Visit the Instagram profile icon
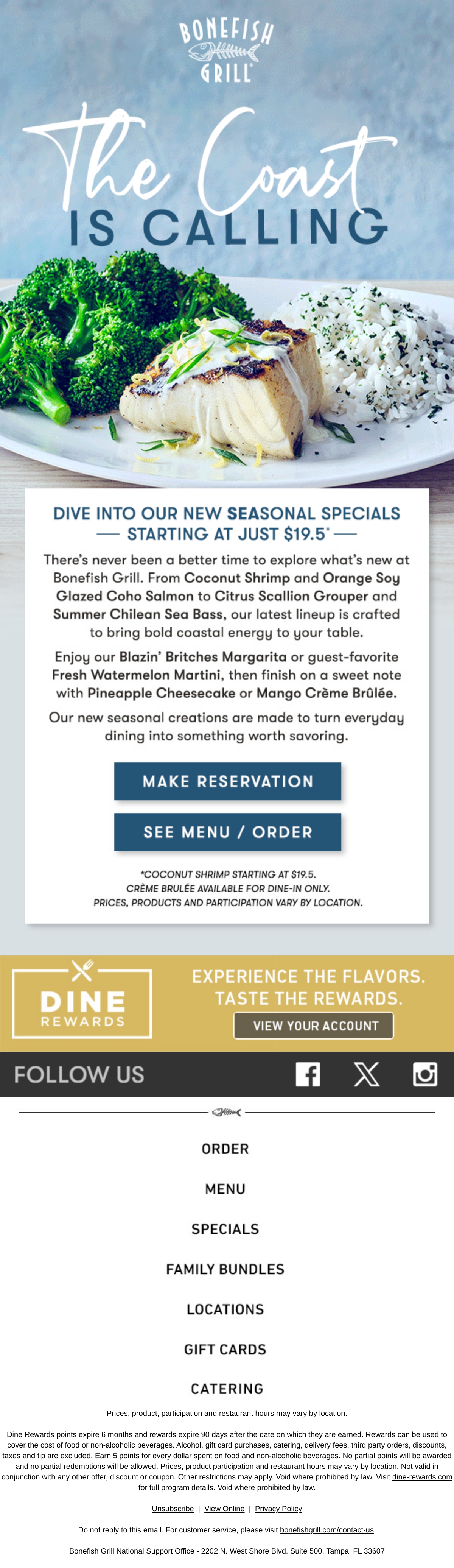The height and width of the screenshot is (1568, 454). [x=425, y=1074]
